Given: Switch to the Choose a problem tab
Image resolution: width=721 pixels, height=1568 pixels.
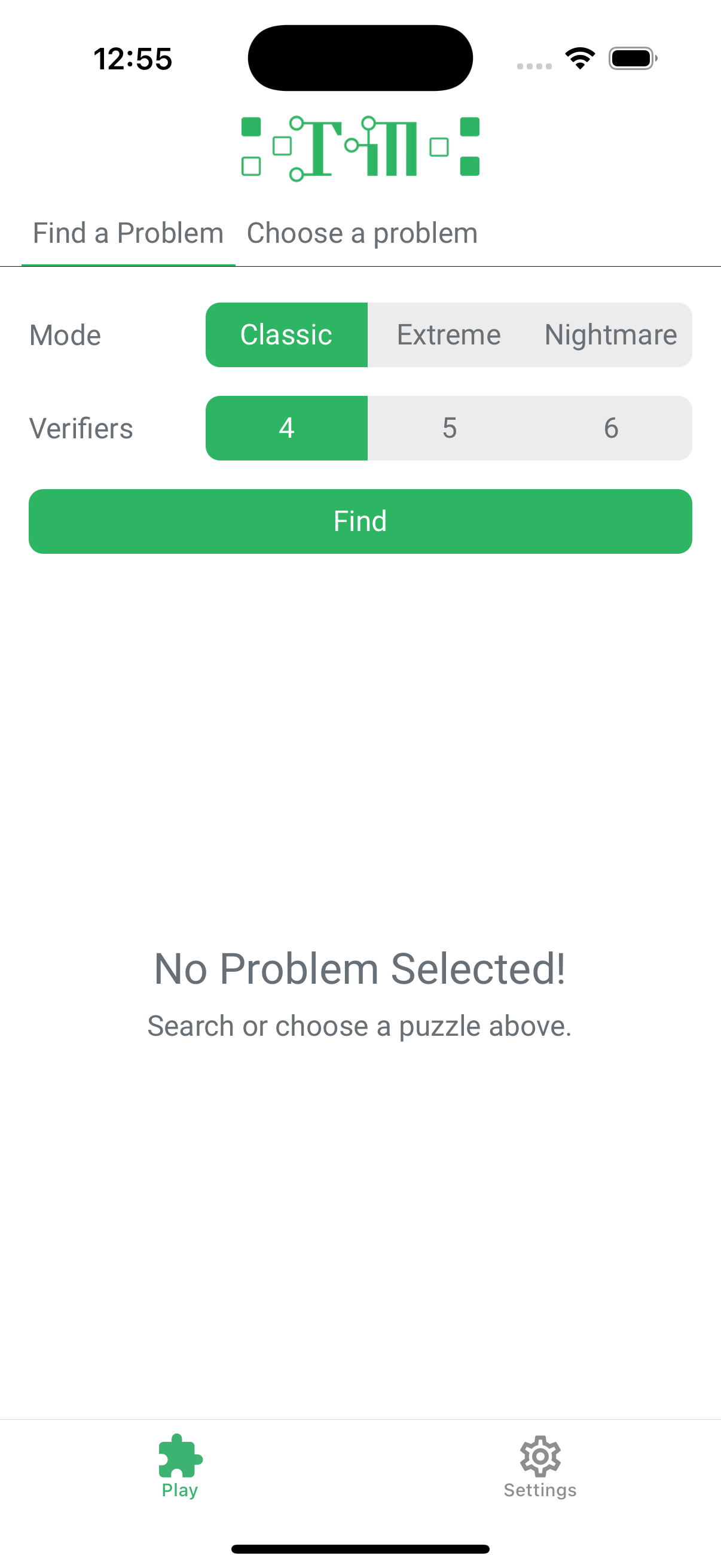Looking at the screenshot, I should pyautogui.click(x=362, y=234).
